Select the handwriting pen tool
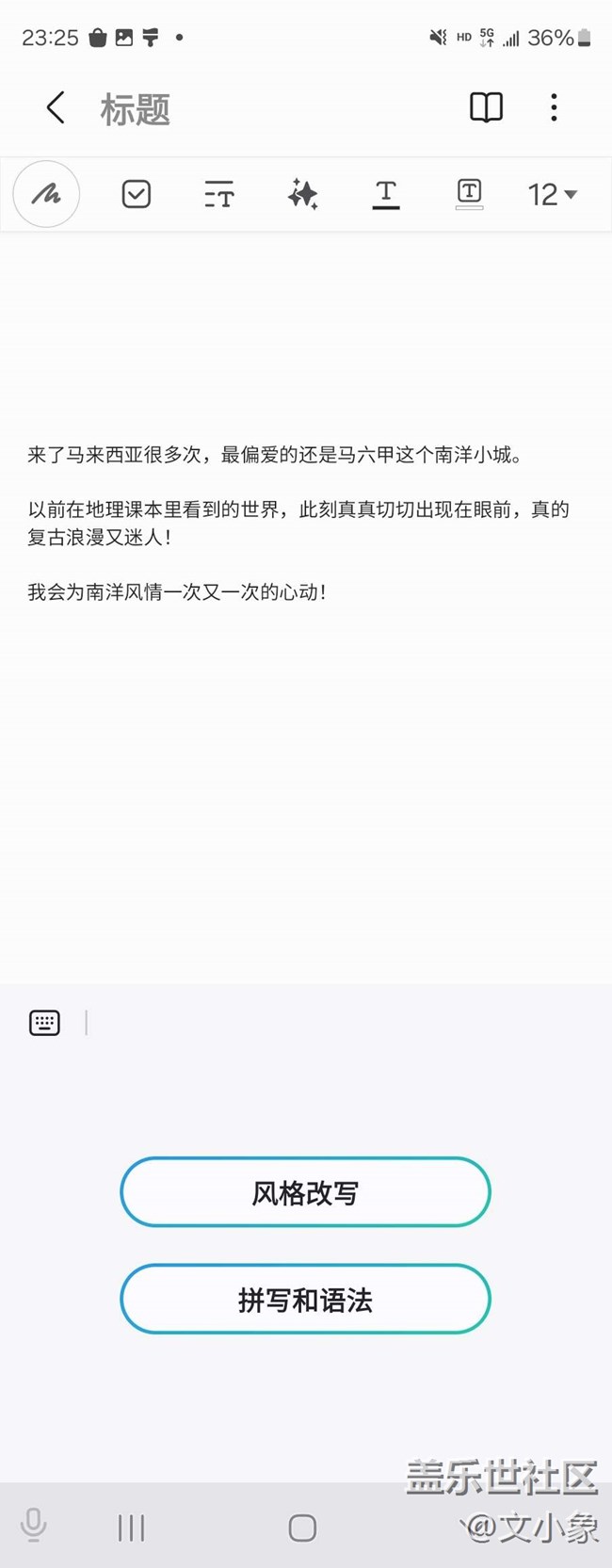Screen dimensions: 612x1568 [46, 194]
